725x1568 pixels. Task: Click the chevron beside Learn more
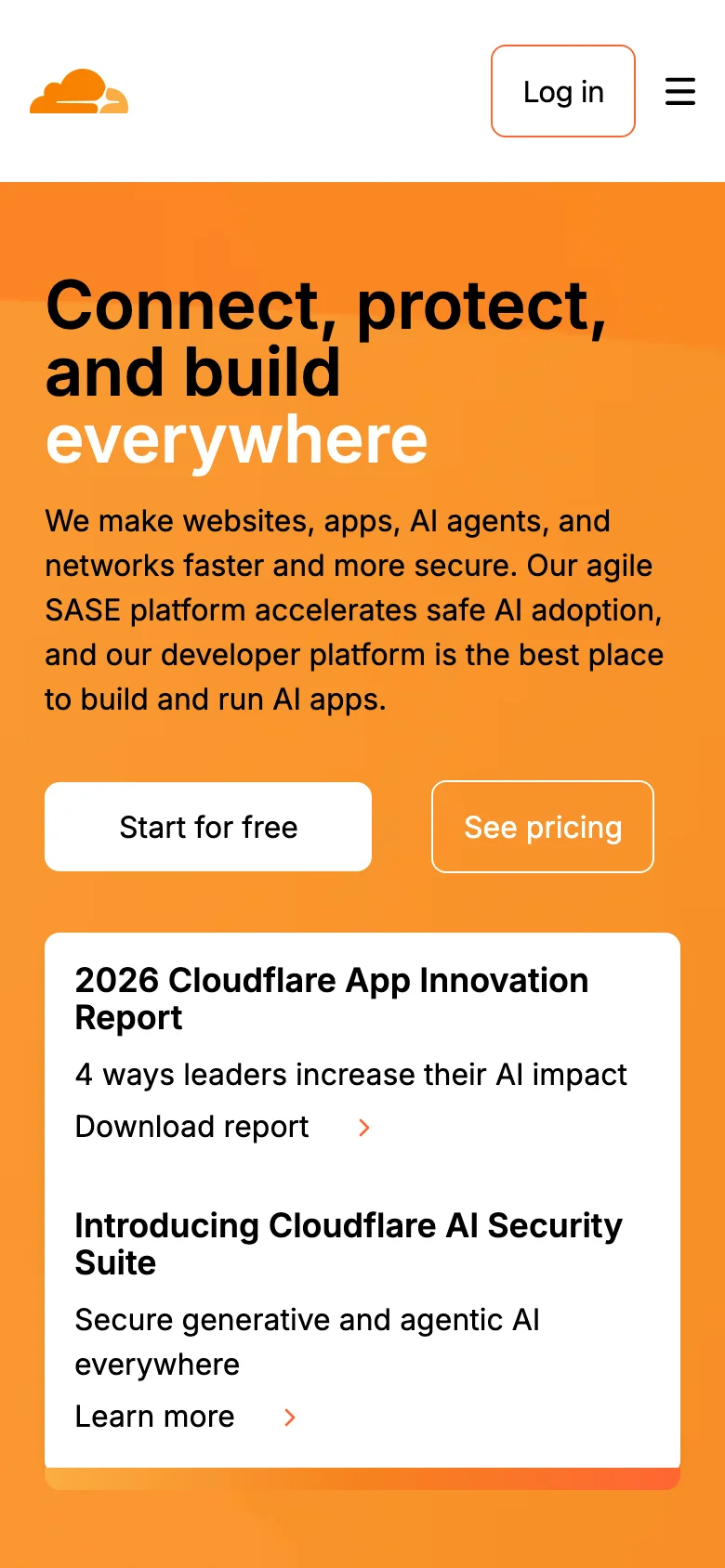click(288, 1418)
